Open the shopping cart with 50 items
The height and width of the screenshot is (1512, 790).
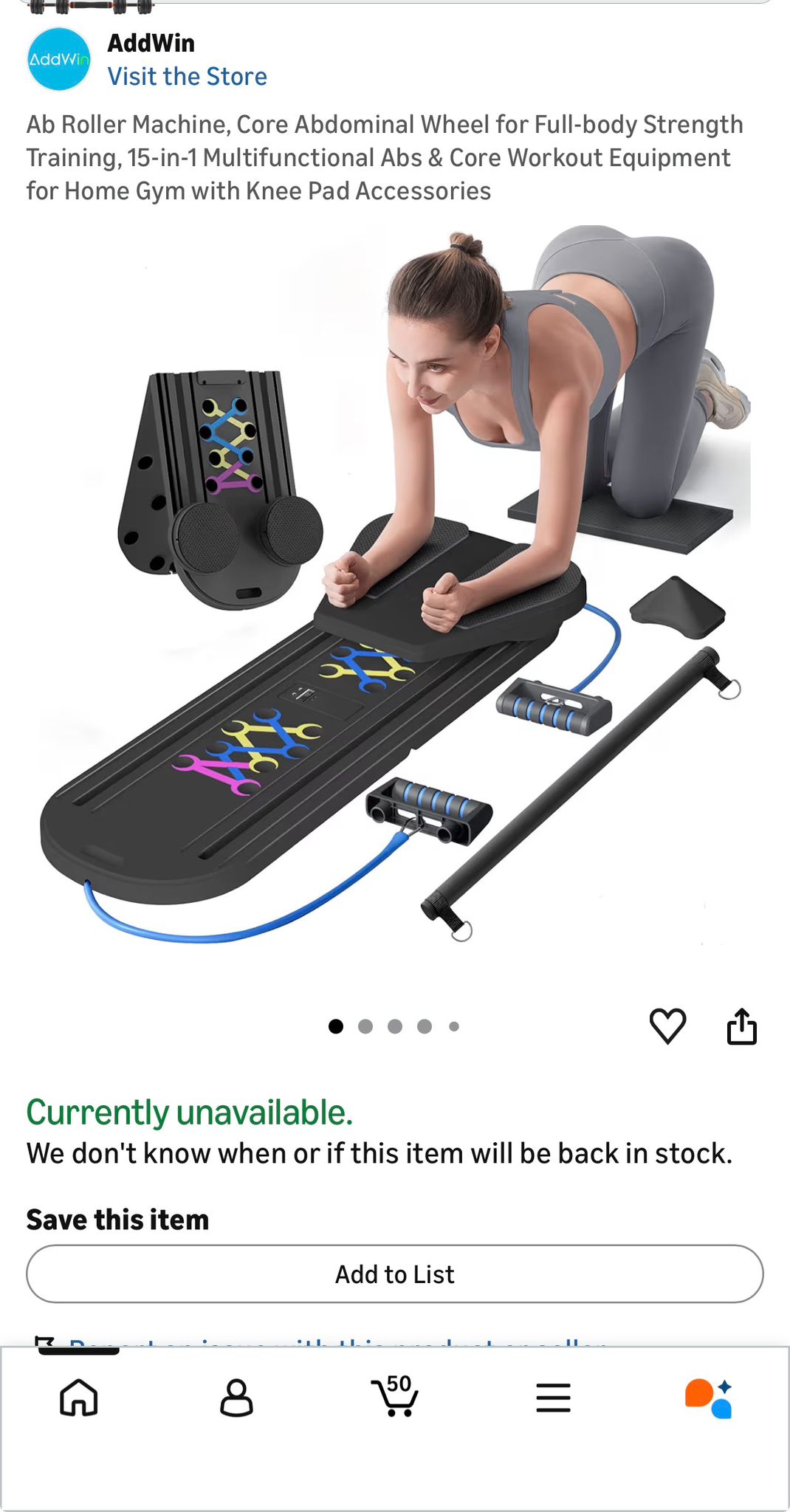tap(395, 1396)
